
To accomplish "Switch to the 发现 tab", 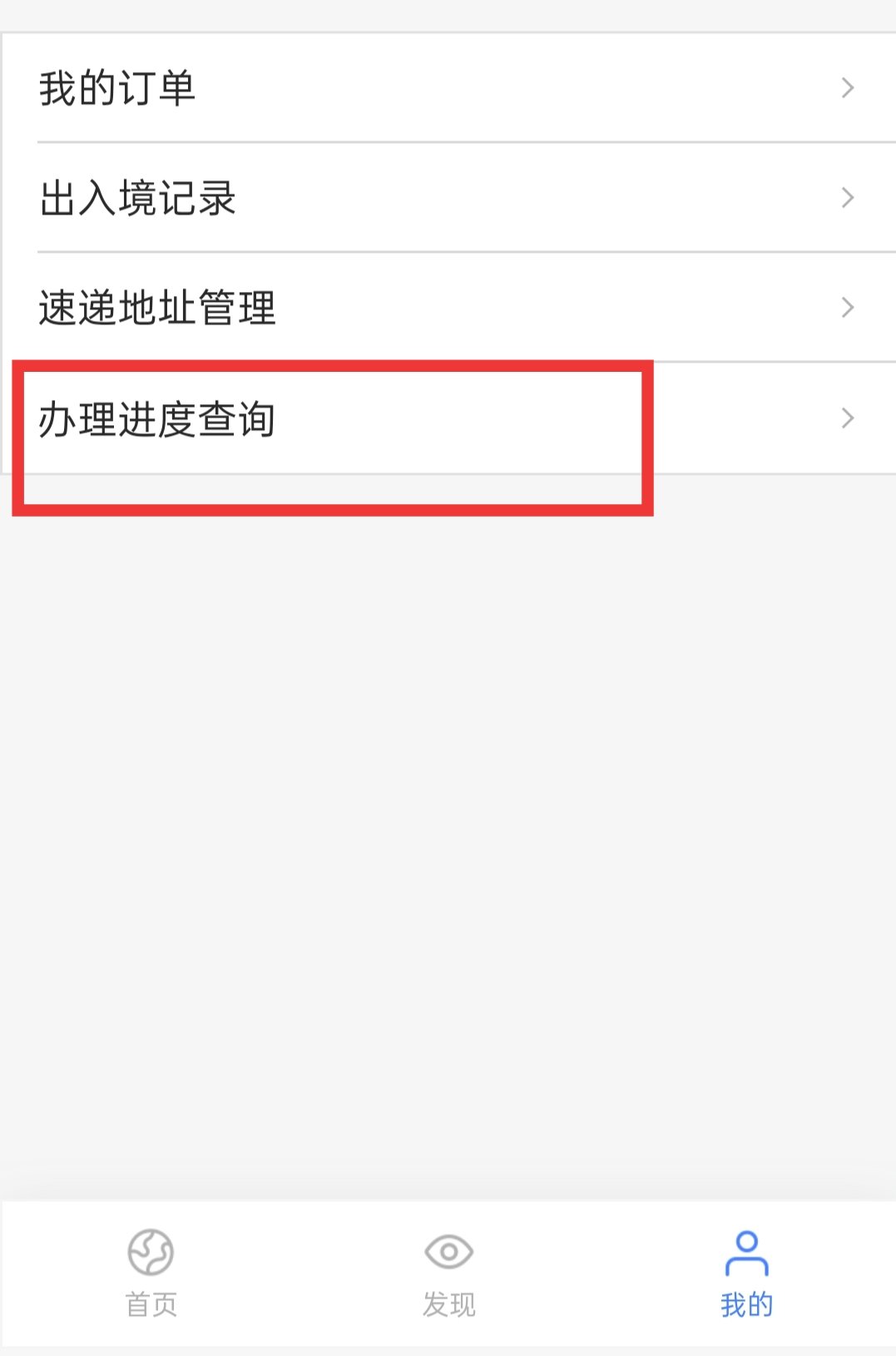I will click(x=448, y=1273).
